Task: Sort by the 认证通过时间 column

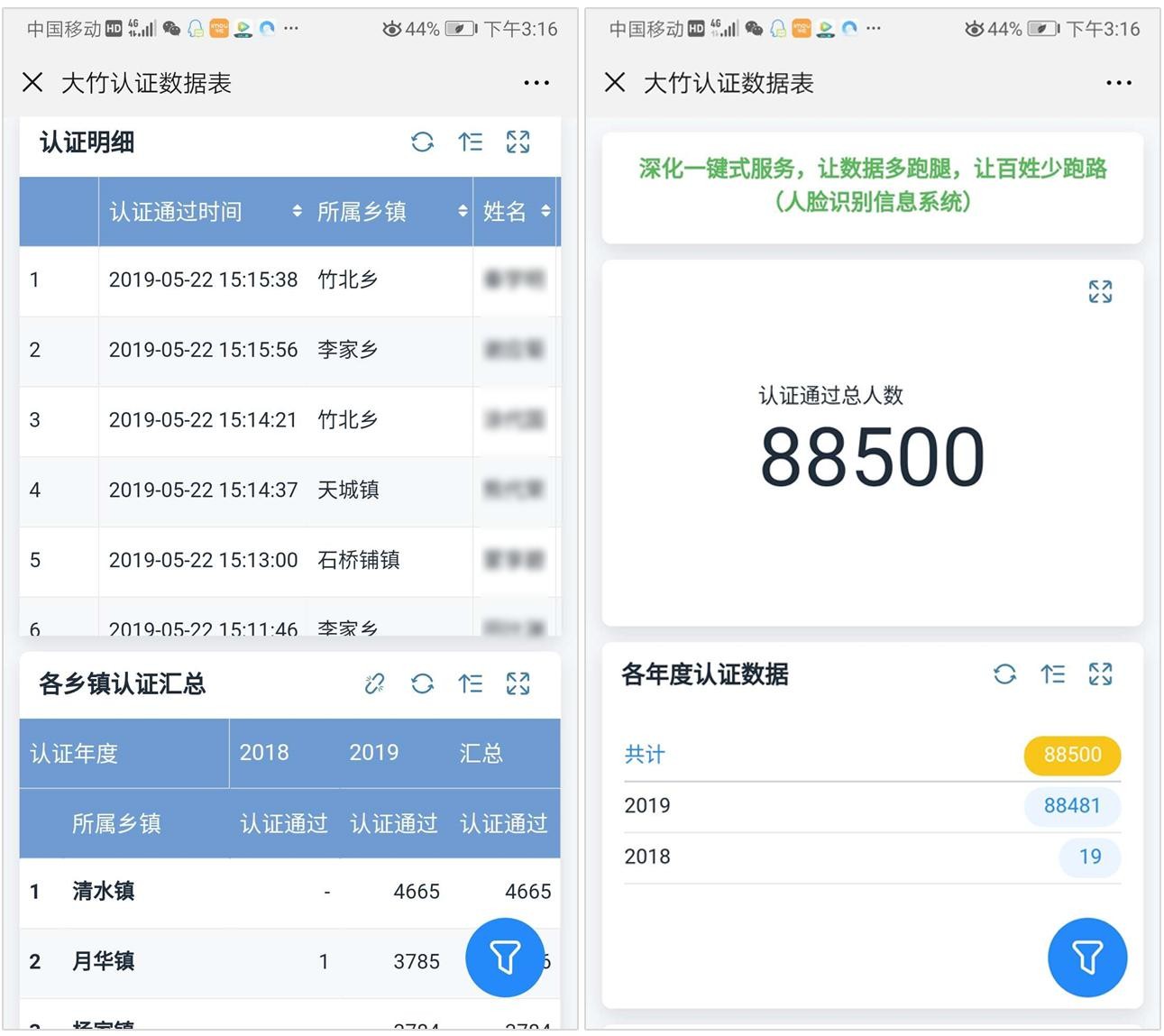Action: (x=297, y=211)
